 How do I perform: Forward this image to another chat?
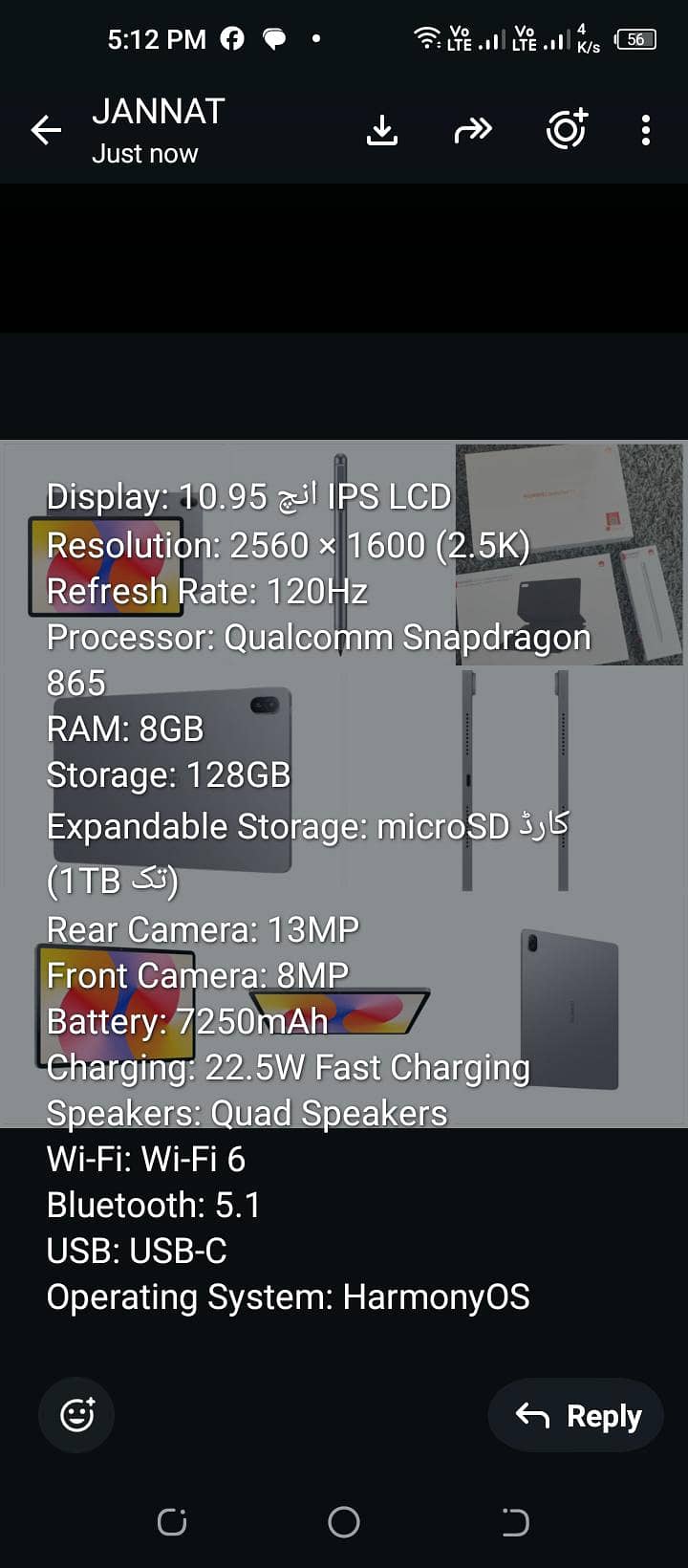pos(473,130)
